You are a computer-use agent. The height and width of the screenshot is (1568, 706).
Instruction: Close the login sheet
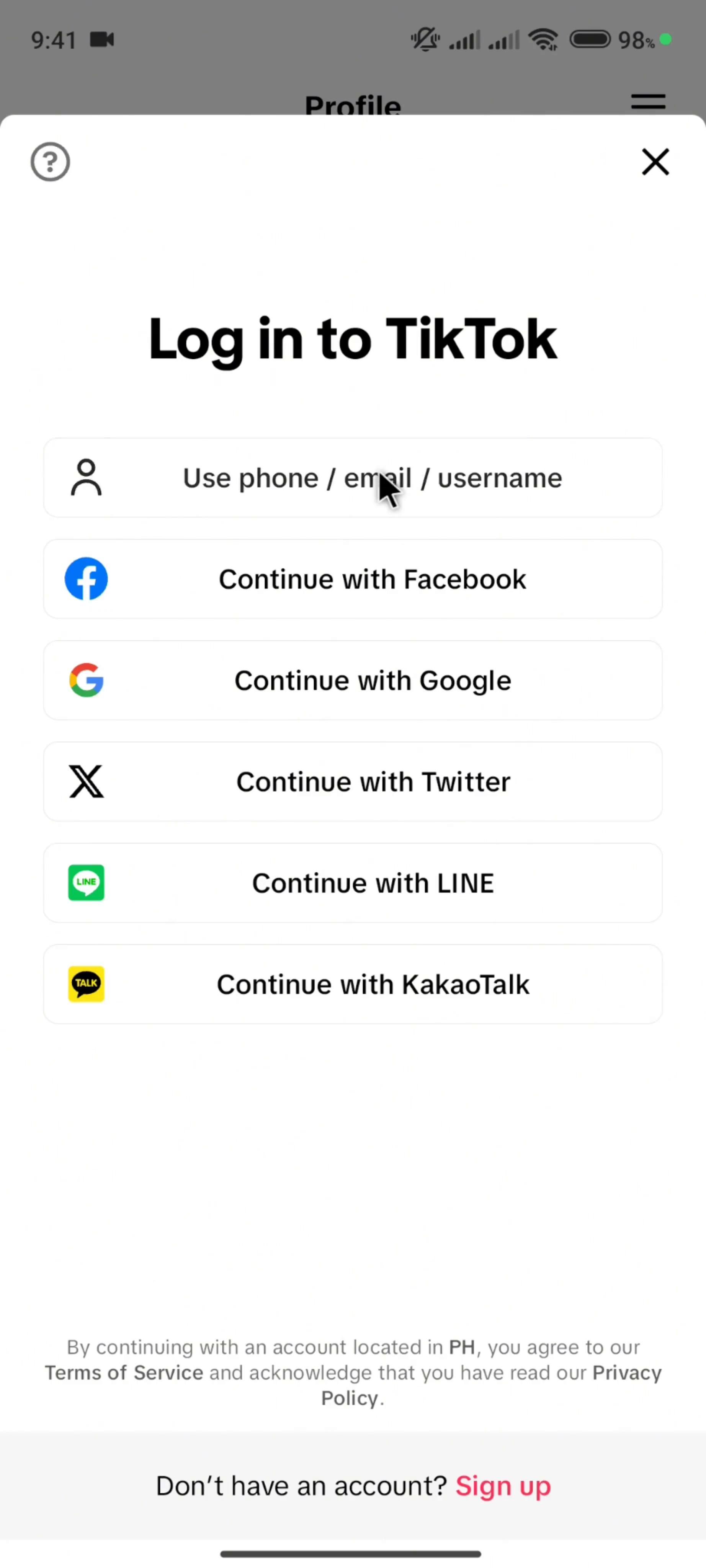click(655, 162)
